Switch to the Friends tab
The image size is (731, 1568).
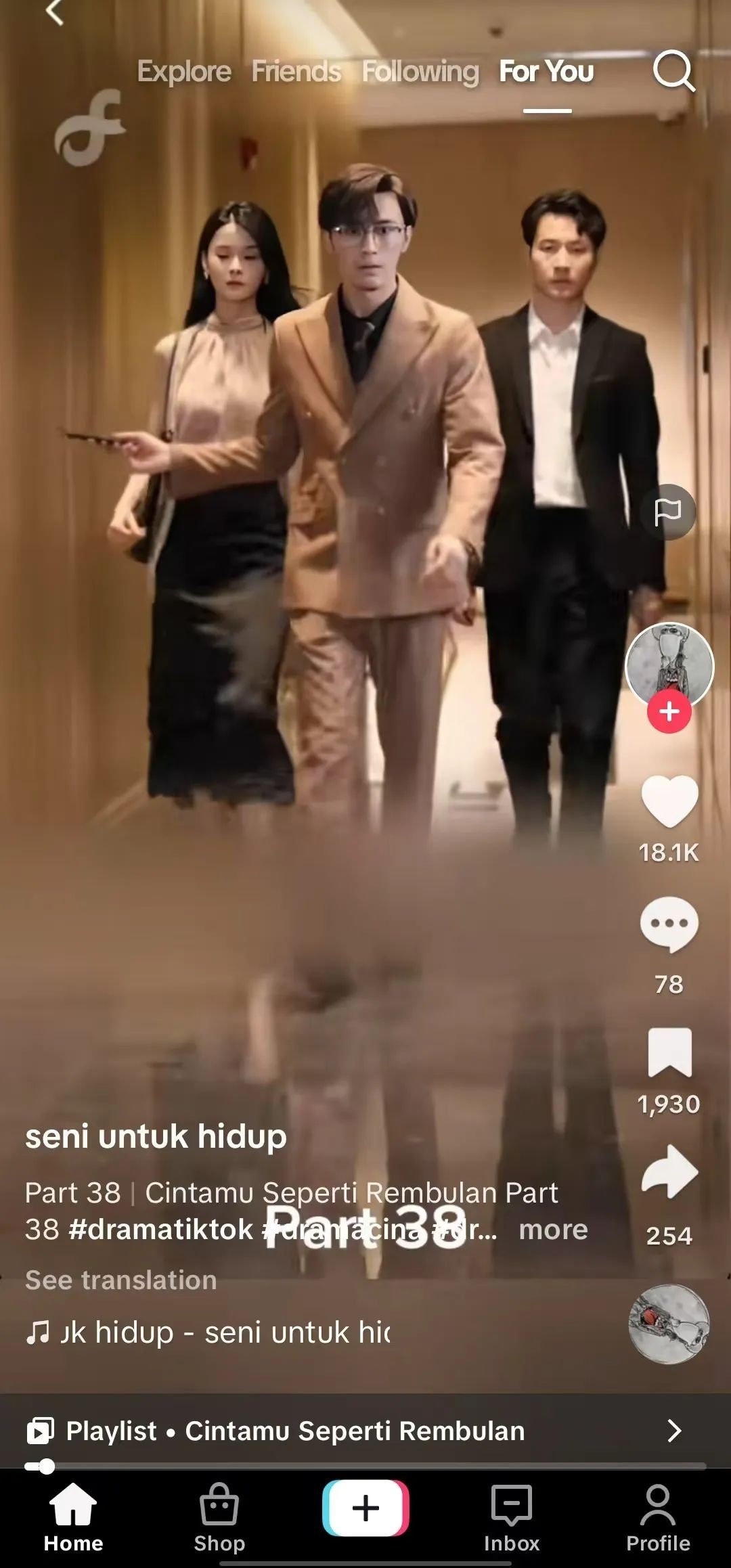(296, 72)
